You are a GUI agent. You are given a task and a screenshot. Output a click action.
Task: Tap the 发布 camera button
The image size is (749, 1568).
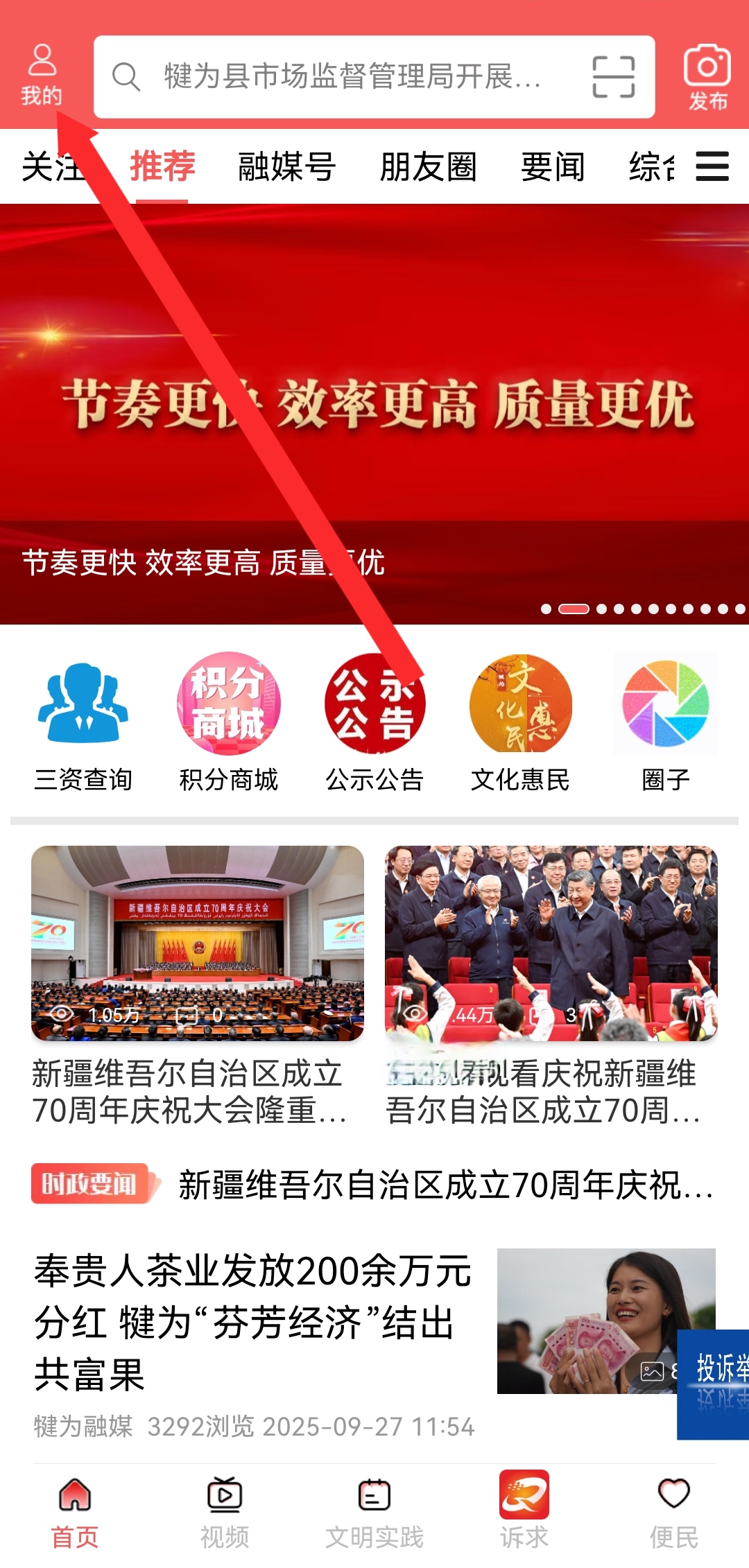pos(707,78)
